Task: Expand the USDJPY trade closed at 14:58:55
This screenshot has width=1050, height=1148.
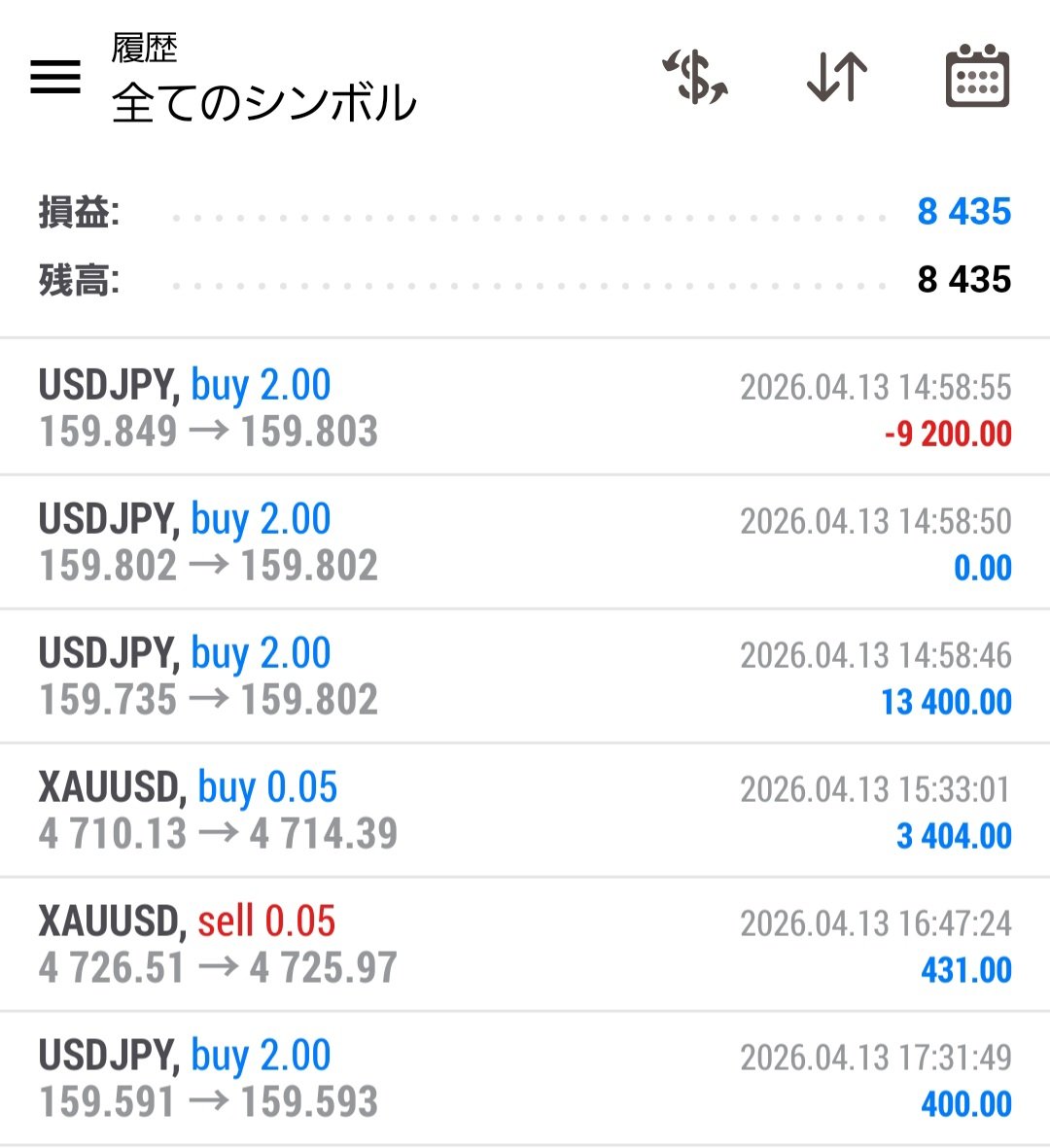Action: [525, 408]
